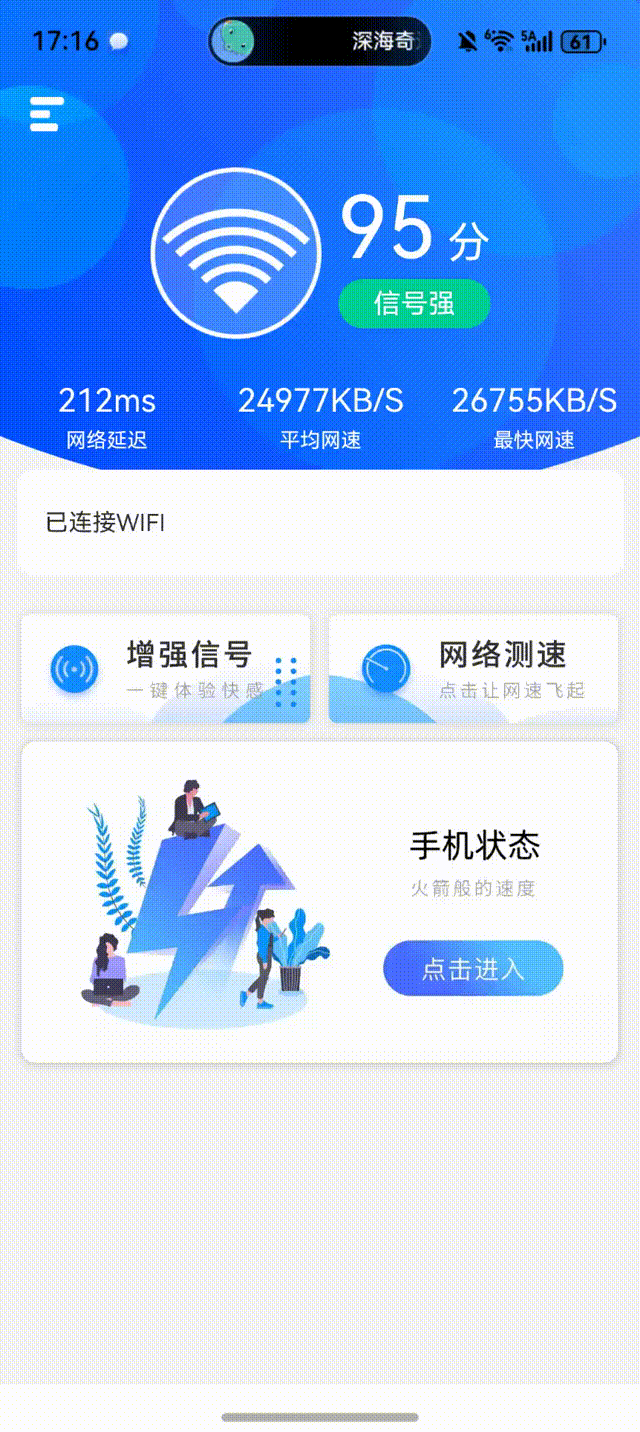Start the 网络测速 speed test
This screenshot has width=640, height=1432.
coord(473,668)
